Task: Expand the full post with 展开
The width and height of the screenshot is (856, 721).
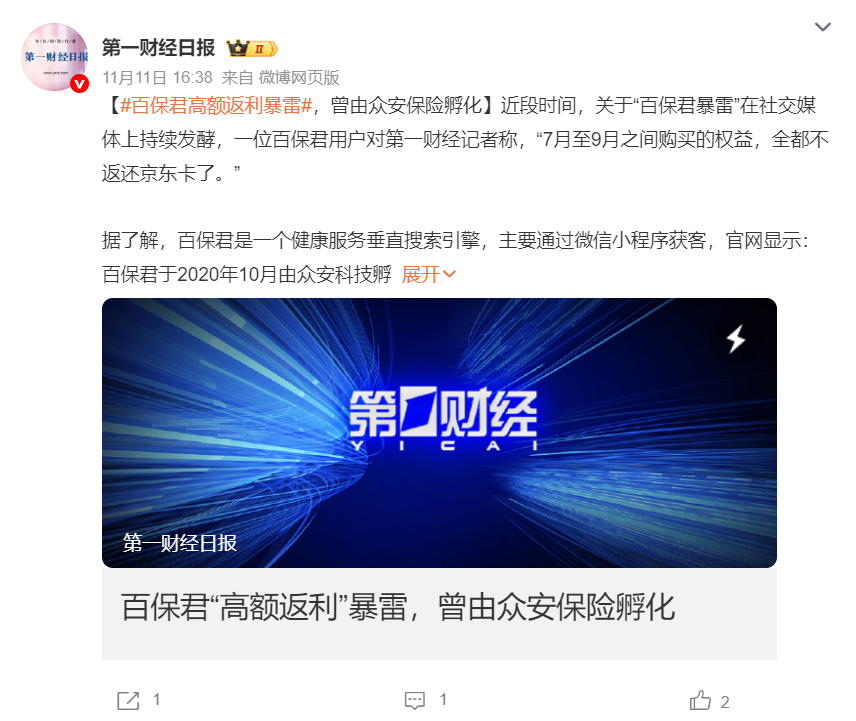Action: (x=429, y=274)
